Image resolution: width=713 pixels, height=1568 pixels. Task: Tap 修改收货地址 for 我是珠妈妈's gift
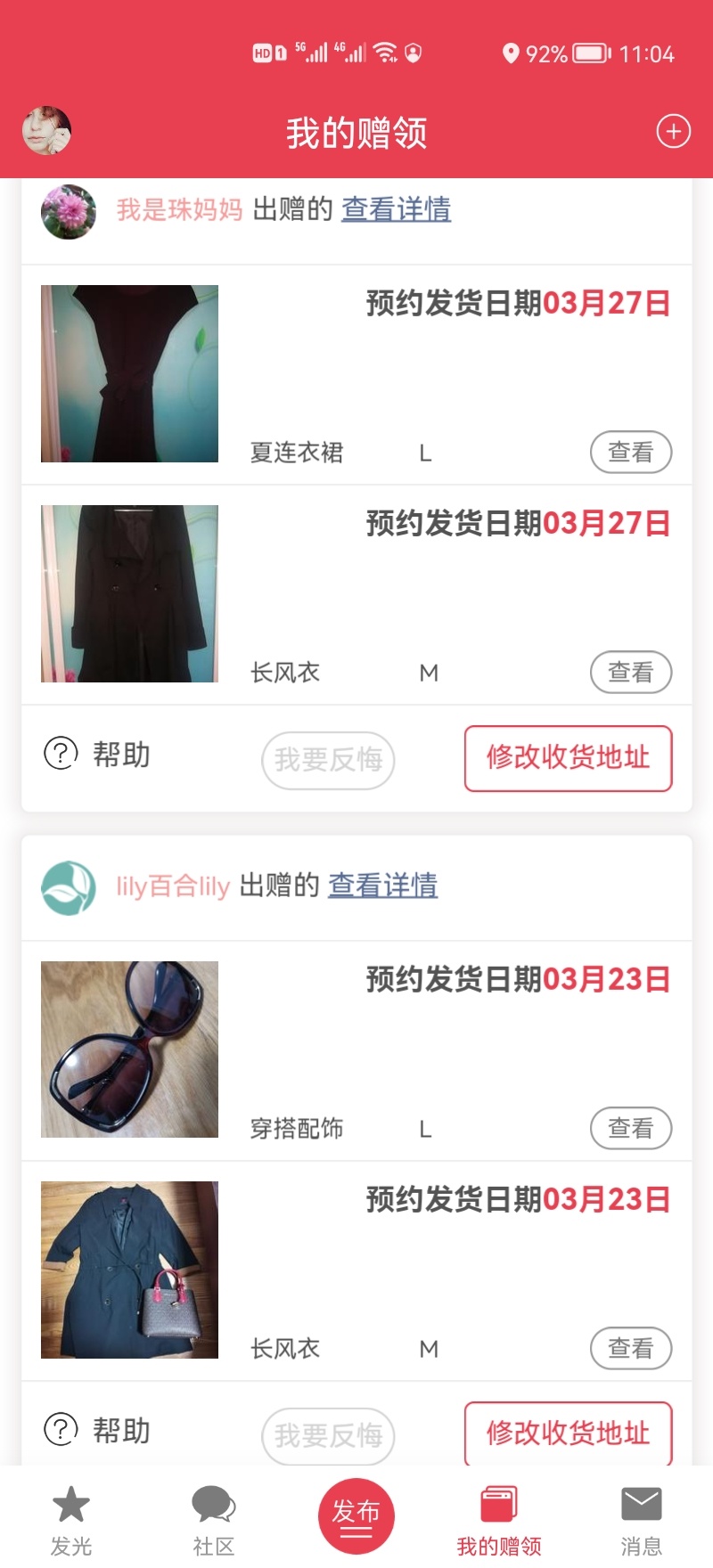coord(568,758)
